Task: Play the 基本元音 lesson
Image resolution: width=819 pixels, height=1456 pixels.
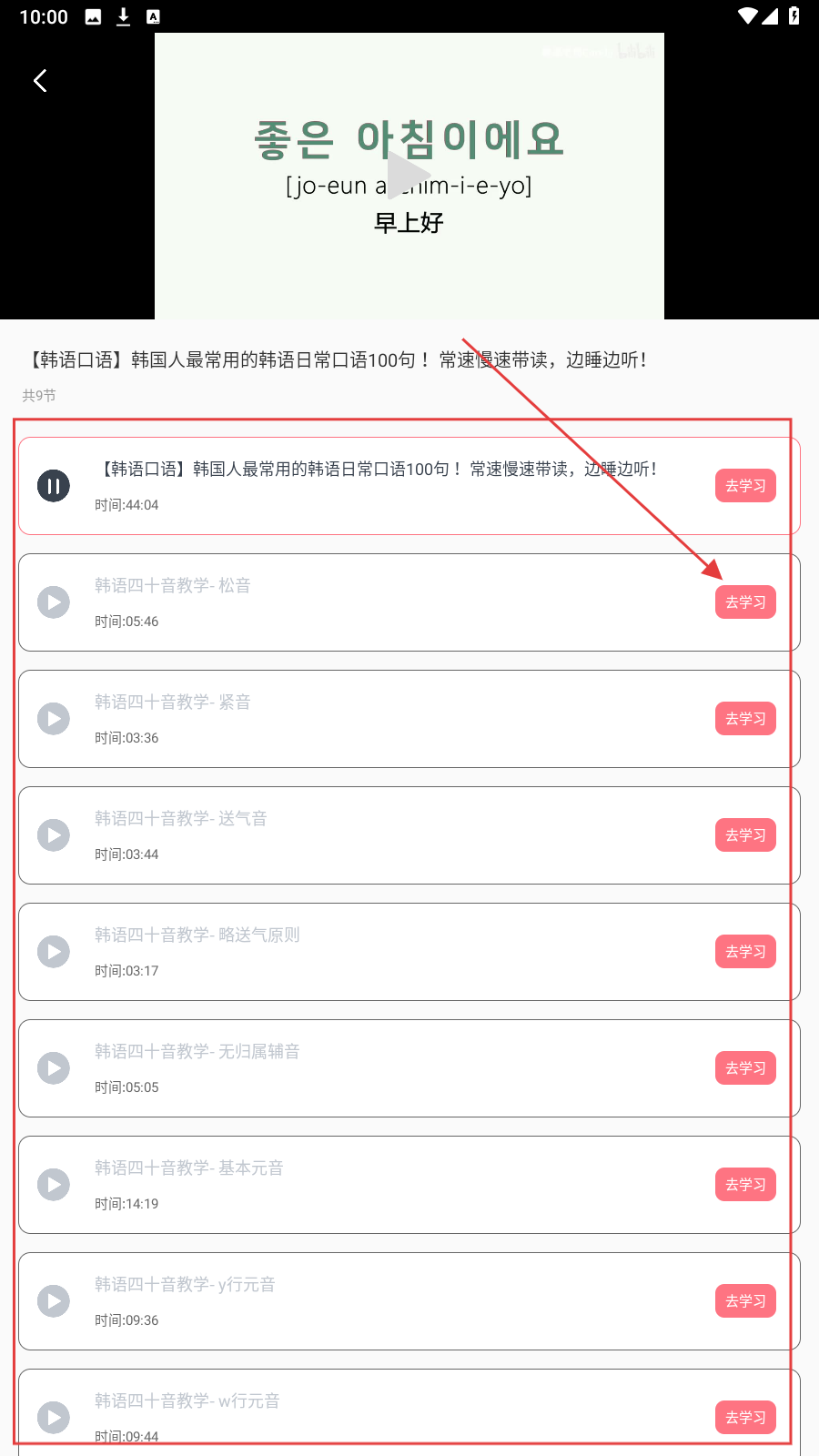Action: coord(54,1185)
